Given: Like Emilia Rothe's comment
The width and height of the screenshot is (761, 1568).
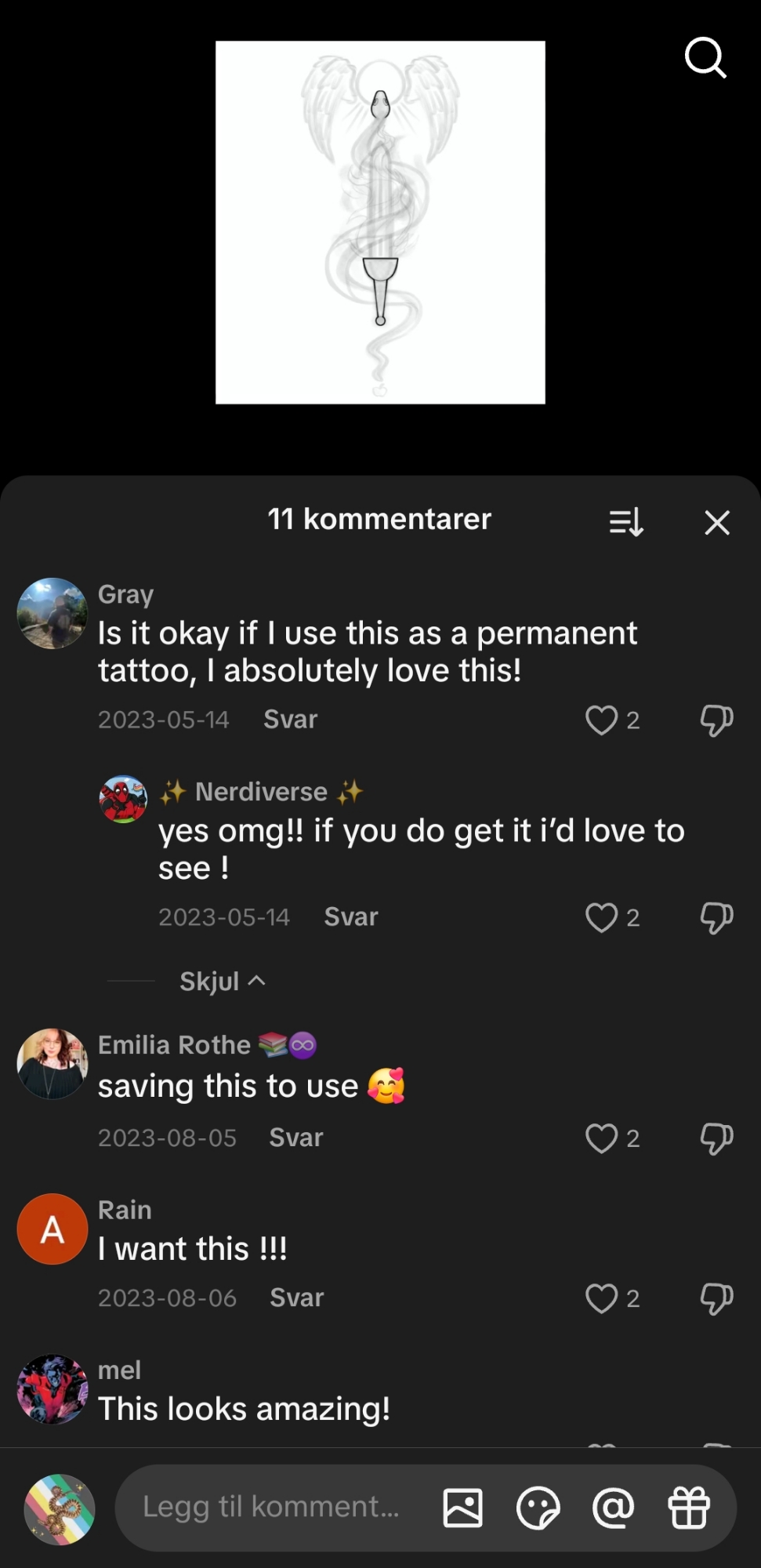Looking at the screenshot, I should (x=602, y=1138).
